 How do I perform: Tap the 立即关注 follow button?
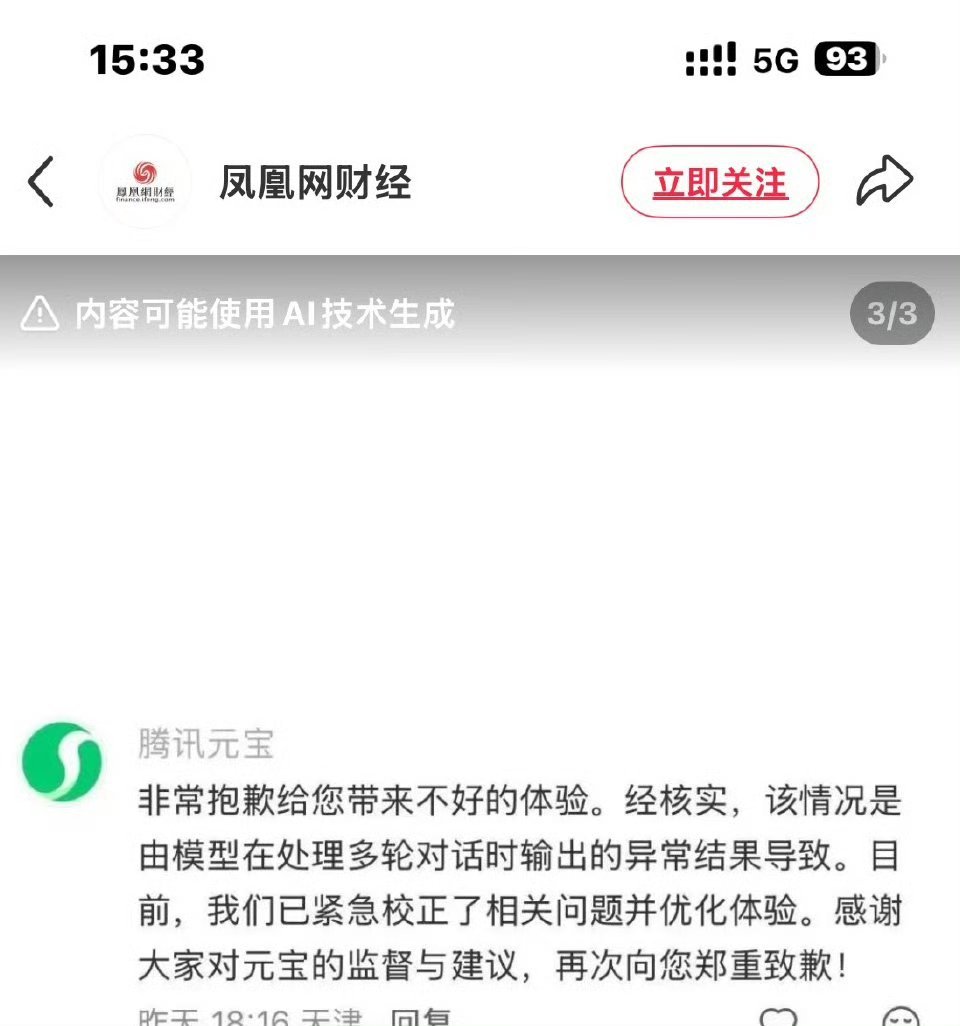[720, 184]
